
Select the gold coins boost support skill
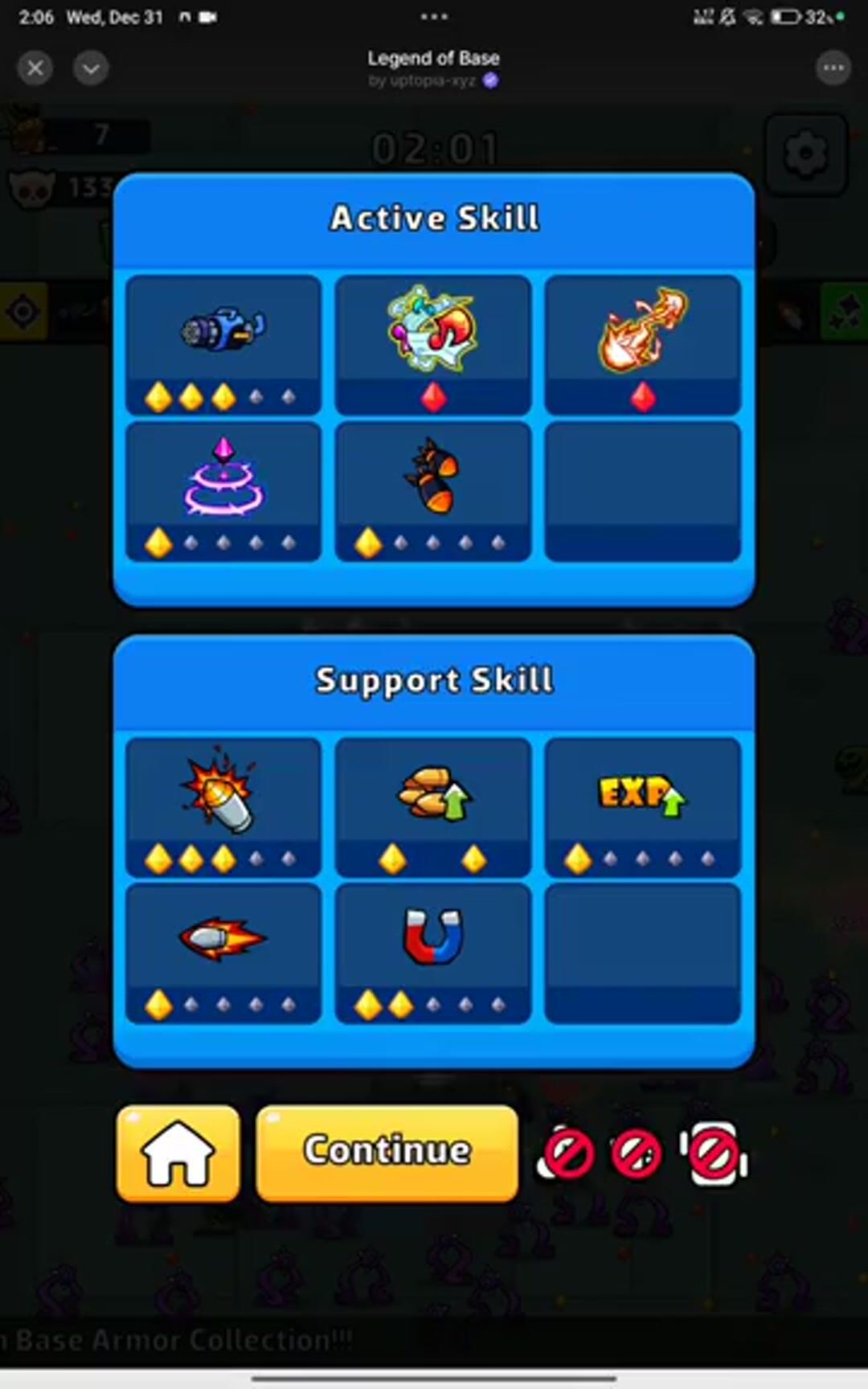[433, 806]
